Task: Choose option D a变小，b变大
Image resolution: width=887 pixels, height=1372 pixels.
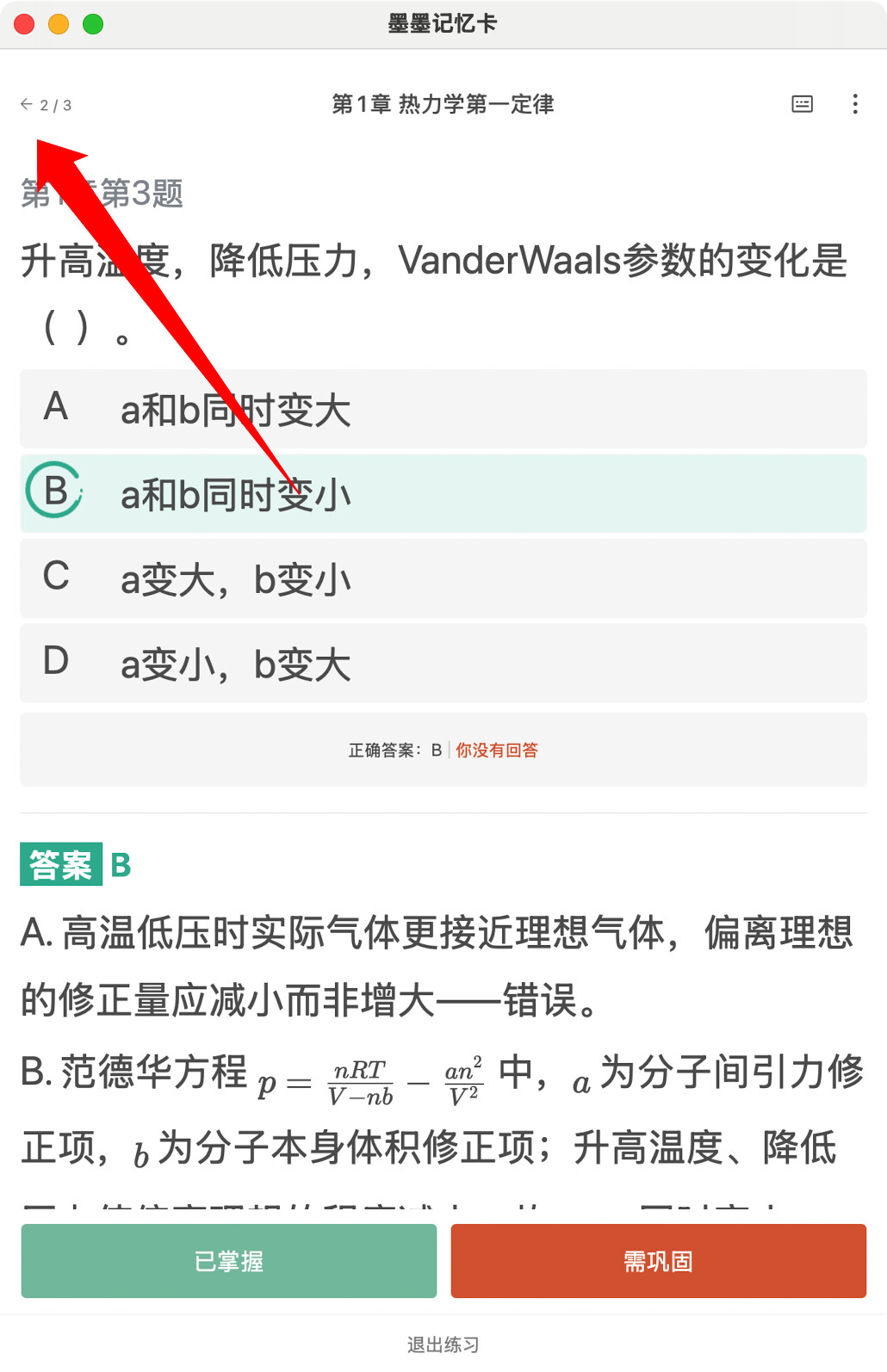Action: click(443, 664)
